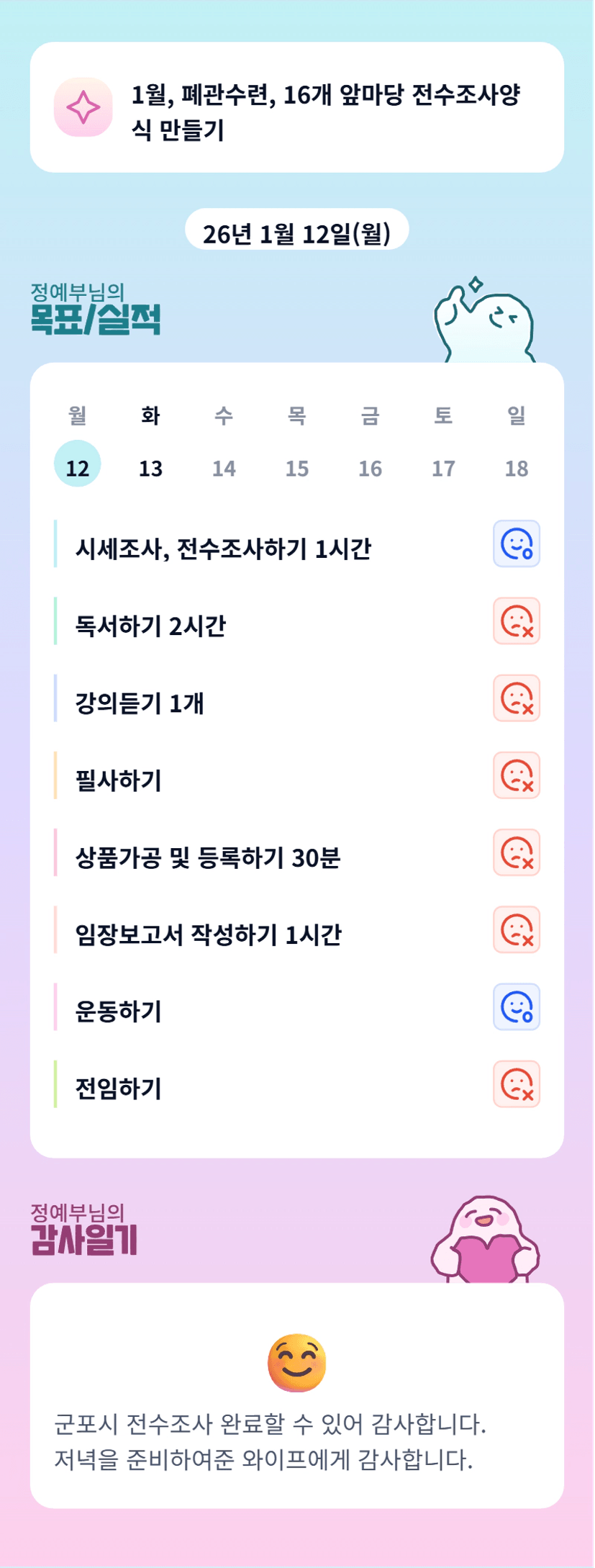Tap the status icon for 상품가공 및 등록하기 30분
This screenshot has width=595, height=1568.
pos(517,852)
